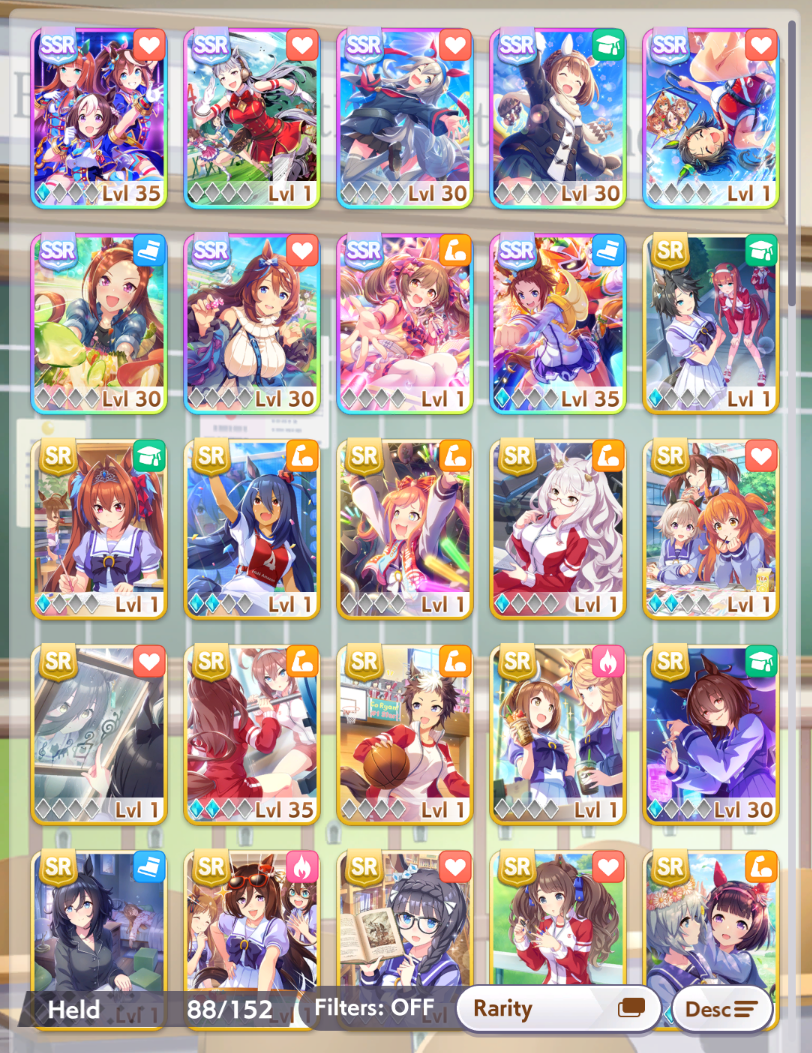The image size is (812, 1053).
Task: Select the SSR trio card at Lvl 35
Action: pos(99,118)
